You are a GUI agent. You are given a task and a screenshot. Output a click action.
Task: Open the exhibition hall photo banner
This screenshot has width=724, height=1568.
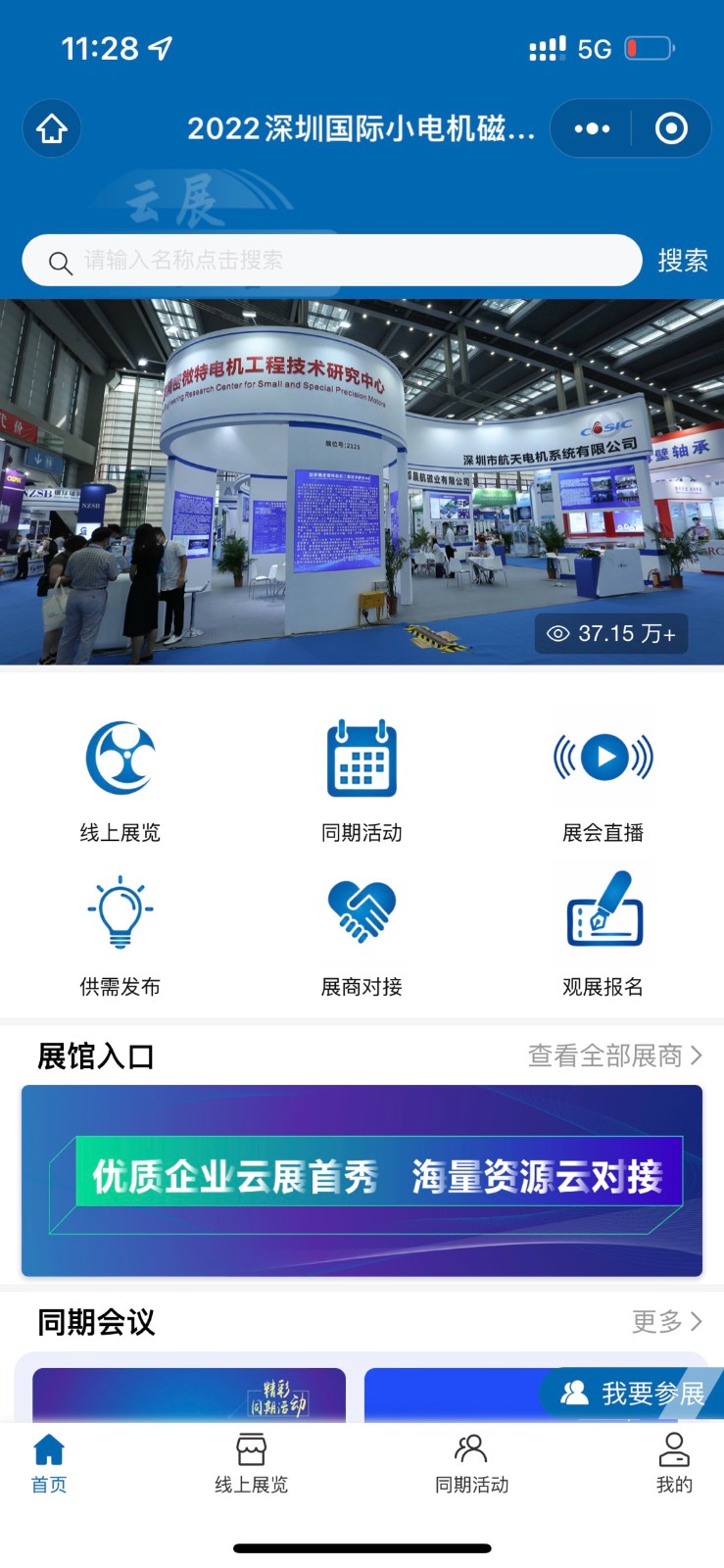click(362, 481)
